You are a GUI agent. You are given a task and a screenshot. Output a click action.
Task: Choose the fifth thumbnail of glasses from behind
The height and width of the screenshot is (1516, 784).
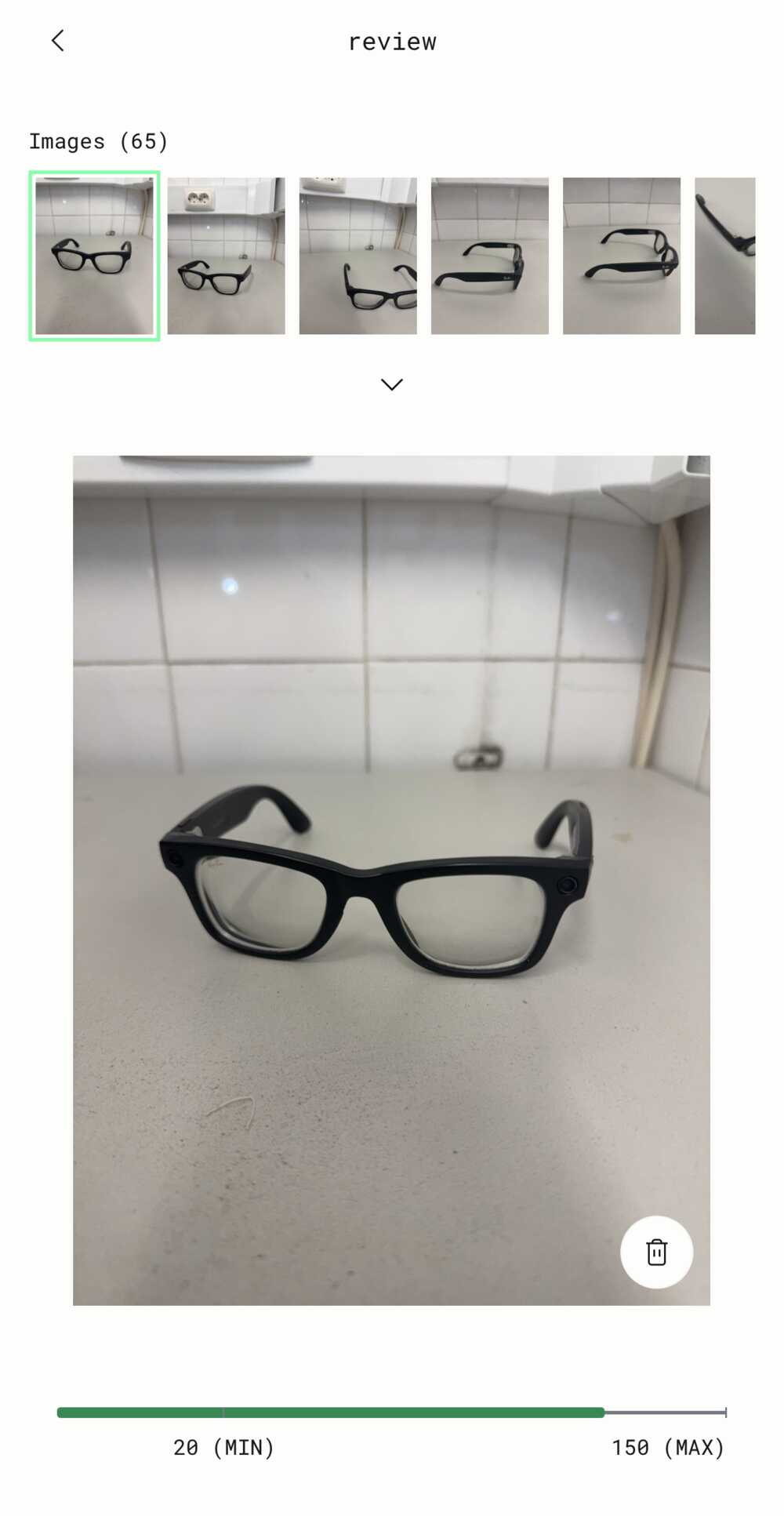pyautogui.click(x=621, y=256)
